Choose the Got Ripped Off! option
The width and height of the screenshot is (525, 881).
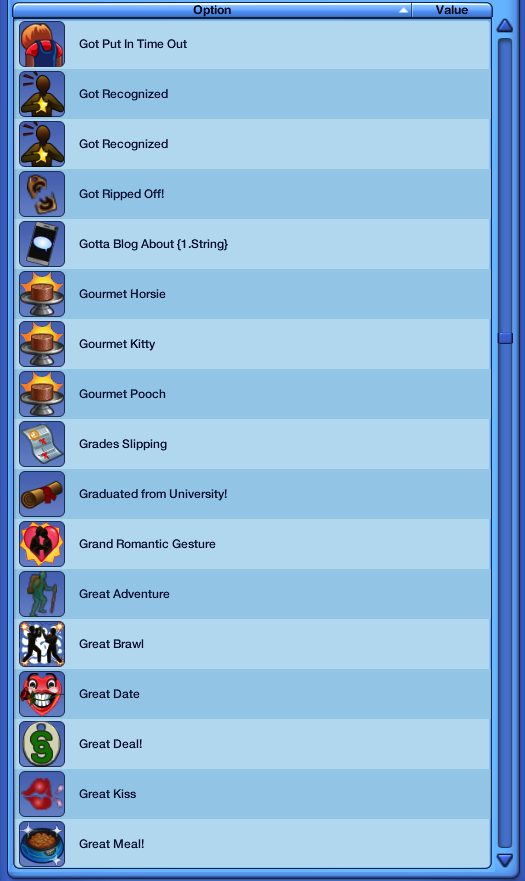[252, 194]
